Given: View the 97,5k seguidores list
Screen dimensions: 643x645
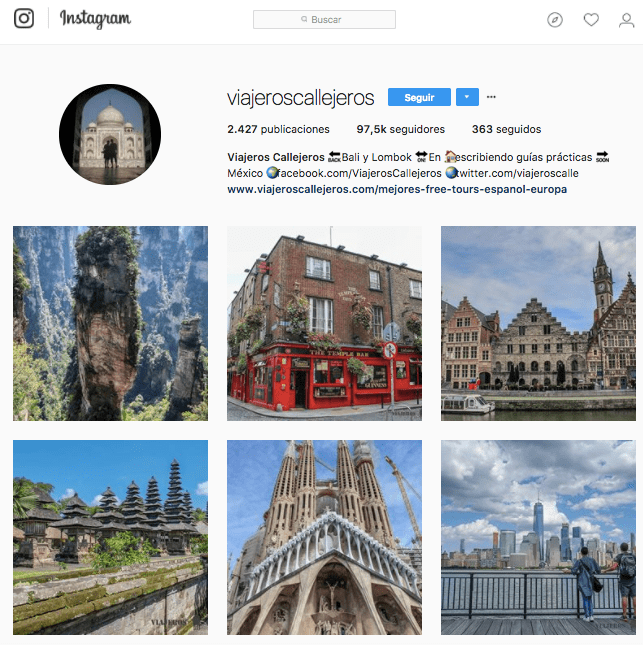Looking at the screenshot, I should tap(400, 129).
